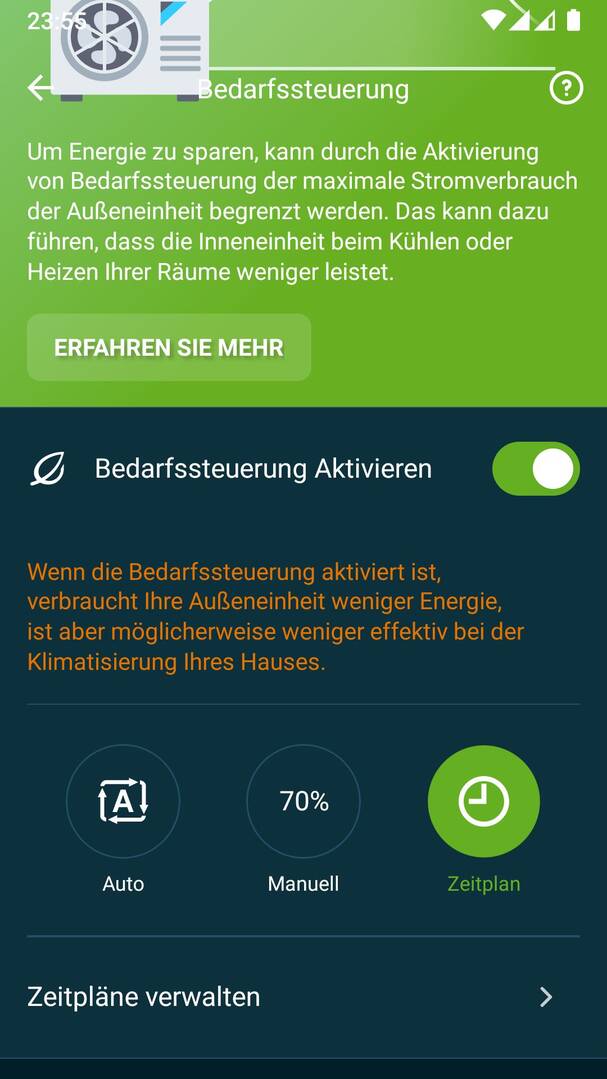Open the help question mark icon
Image resolution: width=607 pixels, height=1079 pixels.
tap(566, 88)
